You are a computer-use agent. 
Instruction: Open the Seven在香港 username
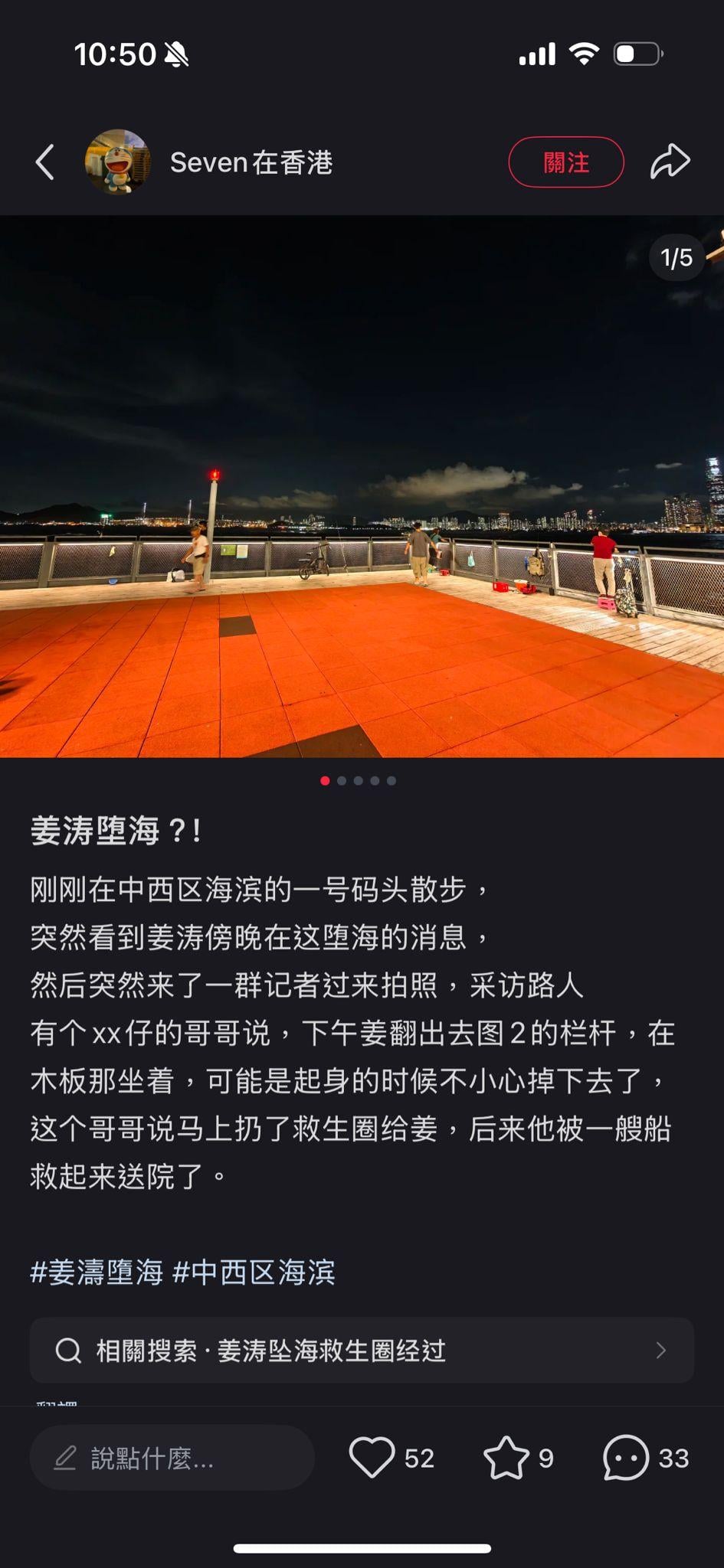pos(251,162)
